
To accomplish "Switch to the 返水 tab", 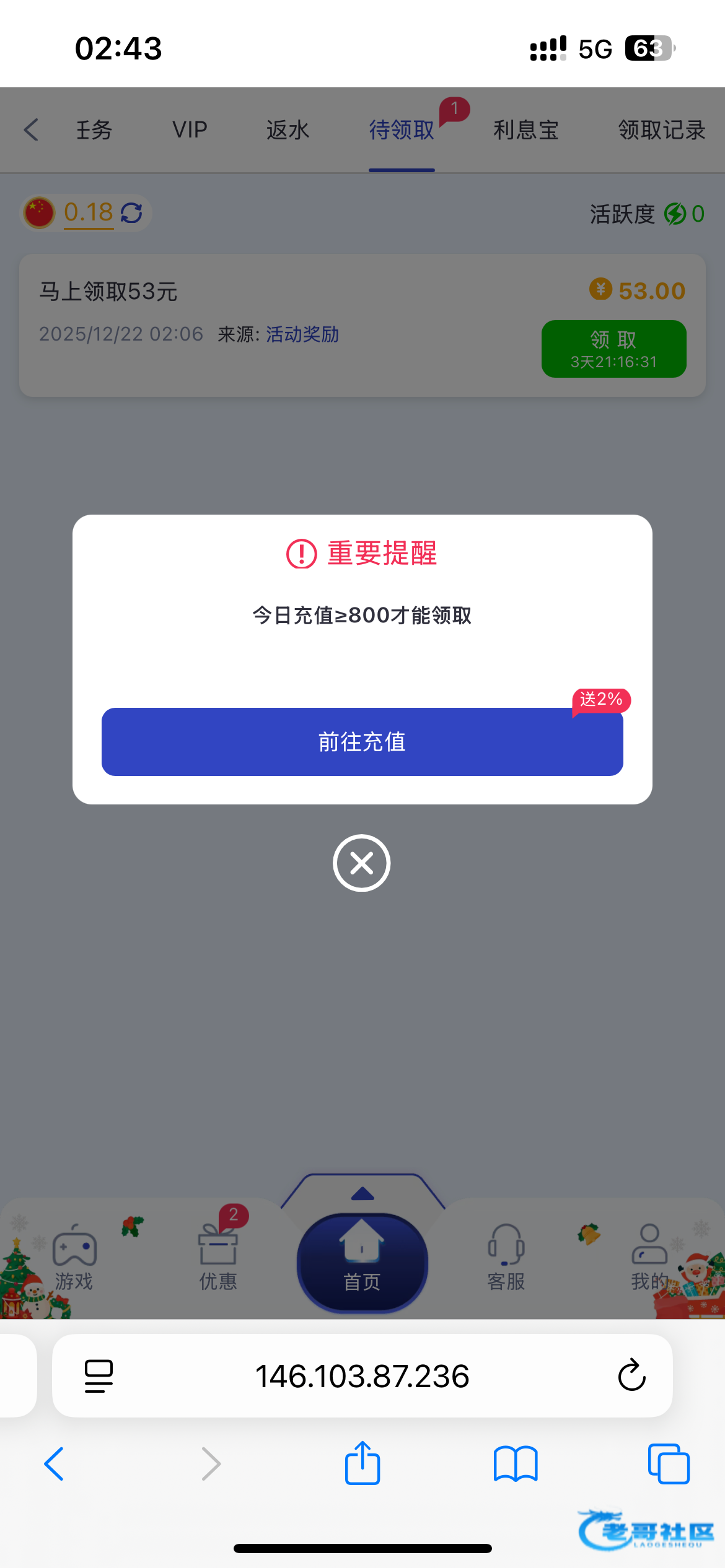I will [x=288, y=130].
